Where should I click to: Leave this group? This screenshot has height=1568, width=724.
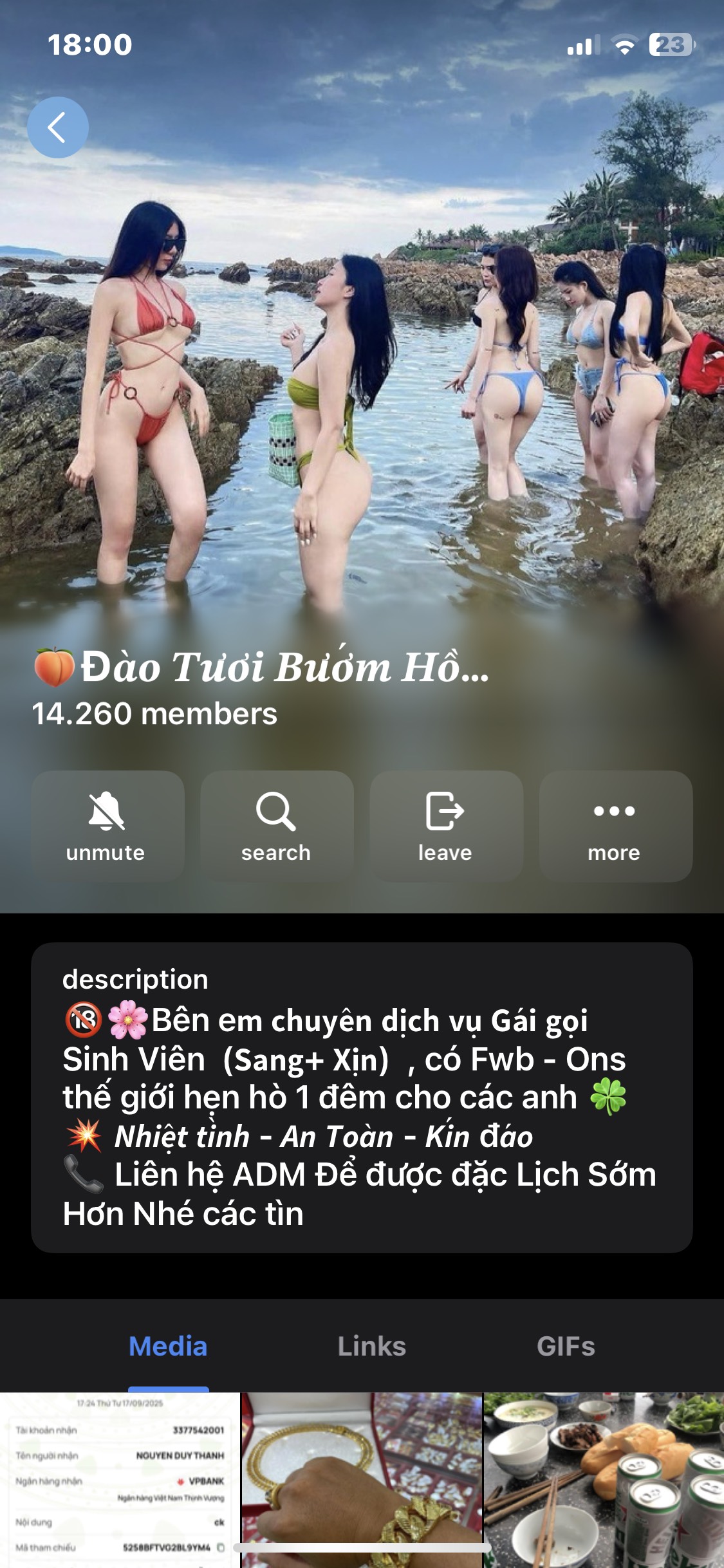point(445,826)
